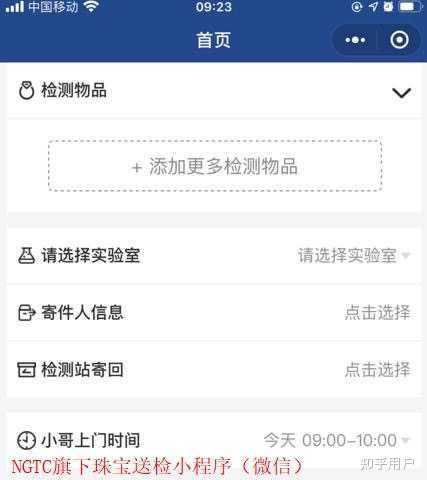Close the mini program with the circle button
The width and height of the screenshot is (427, 480).
399,40
